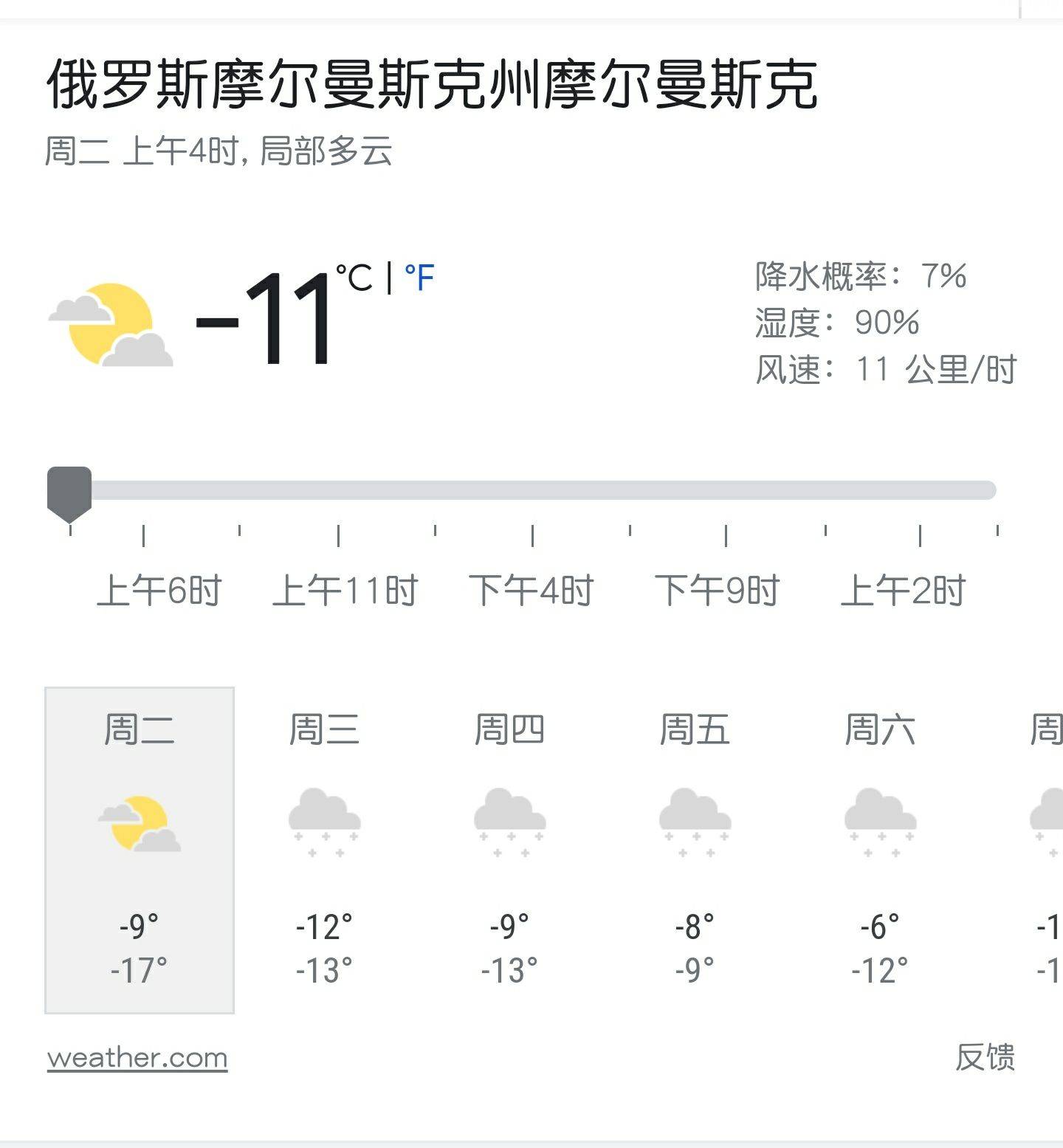
Task: Switch temperature unit to °F
Action: tap(419, 278)
